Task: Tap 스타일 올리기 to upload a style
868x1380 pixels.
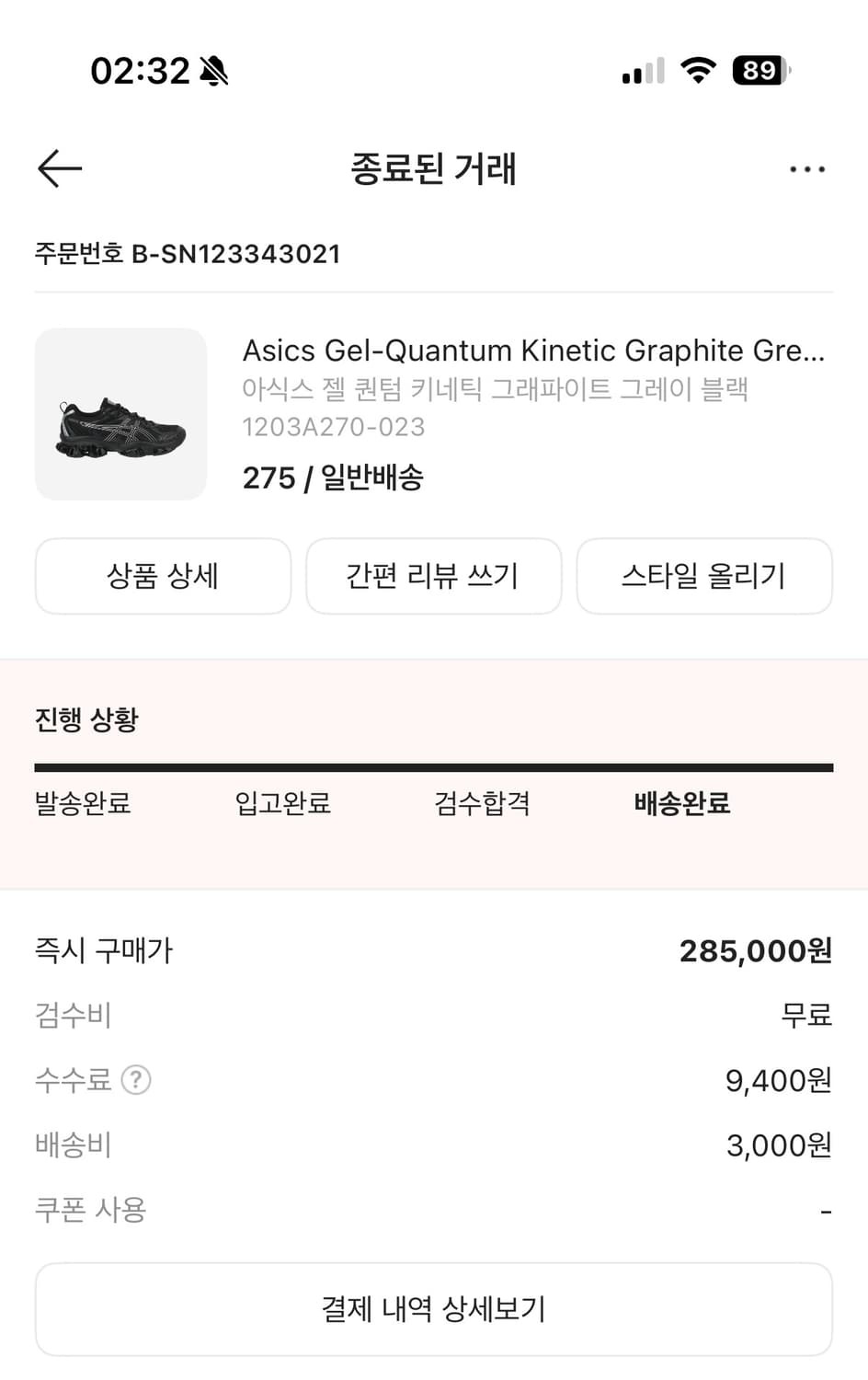Action: 704,576
